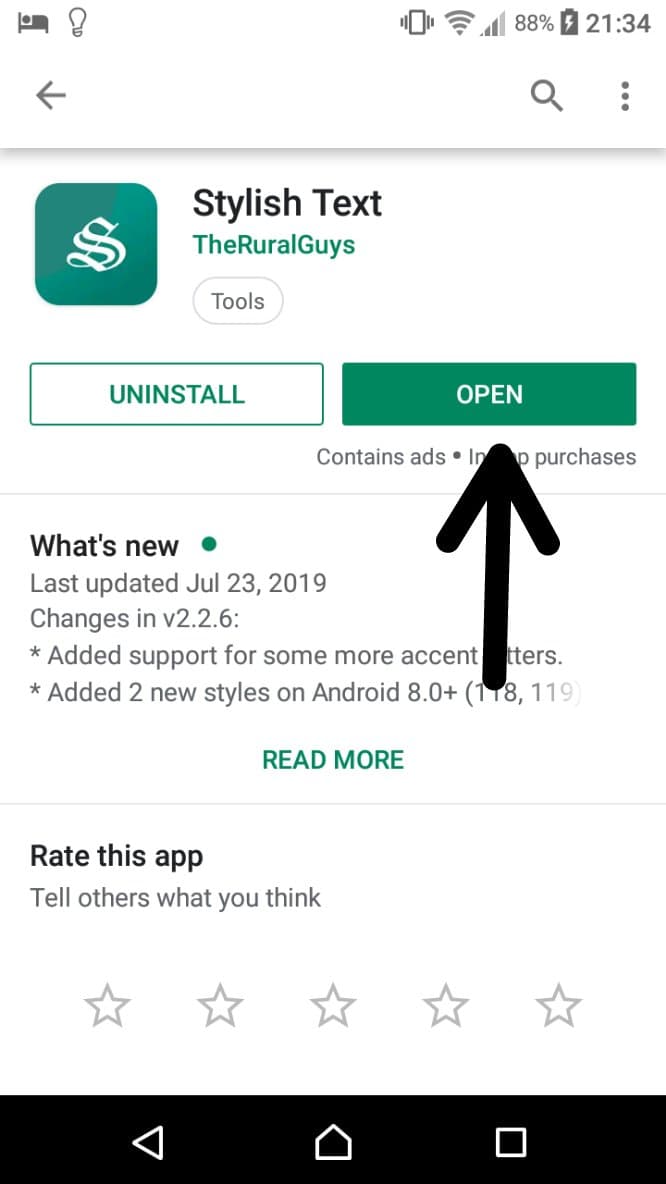Rate the app three stars
666x1184 pixels.
[x=333, y=1005]
